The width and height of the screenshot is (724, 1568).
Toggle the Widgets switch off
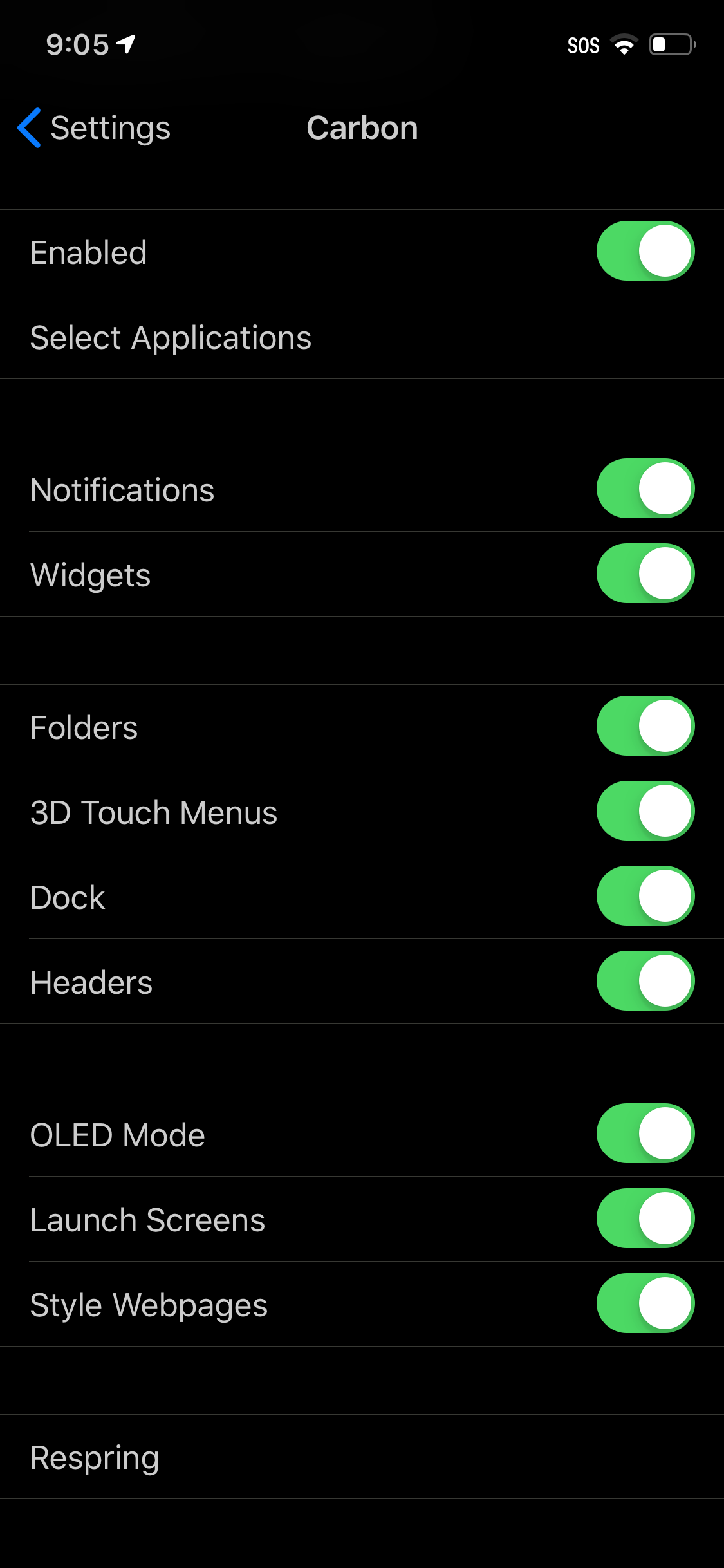pos(645,574)
